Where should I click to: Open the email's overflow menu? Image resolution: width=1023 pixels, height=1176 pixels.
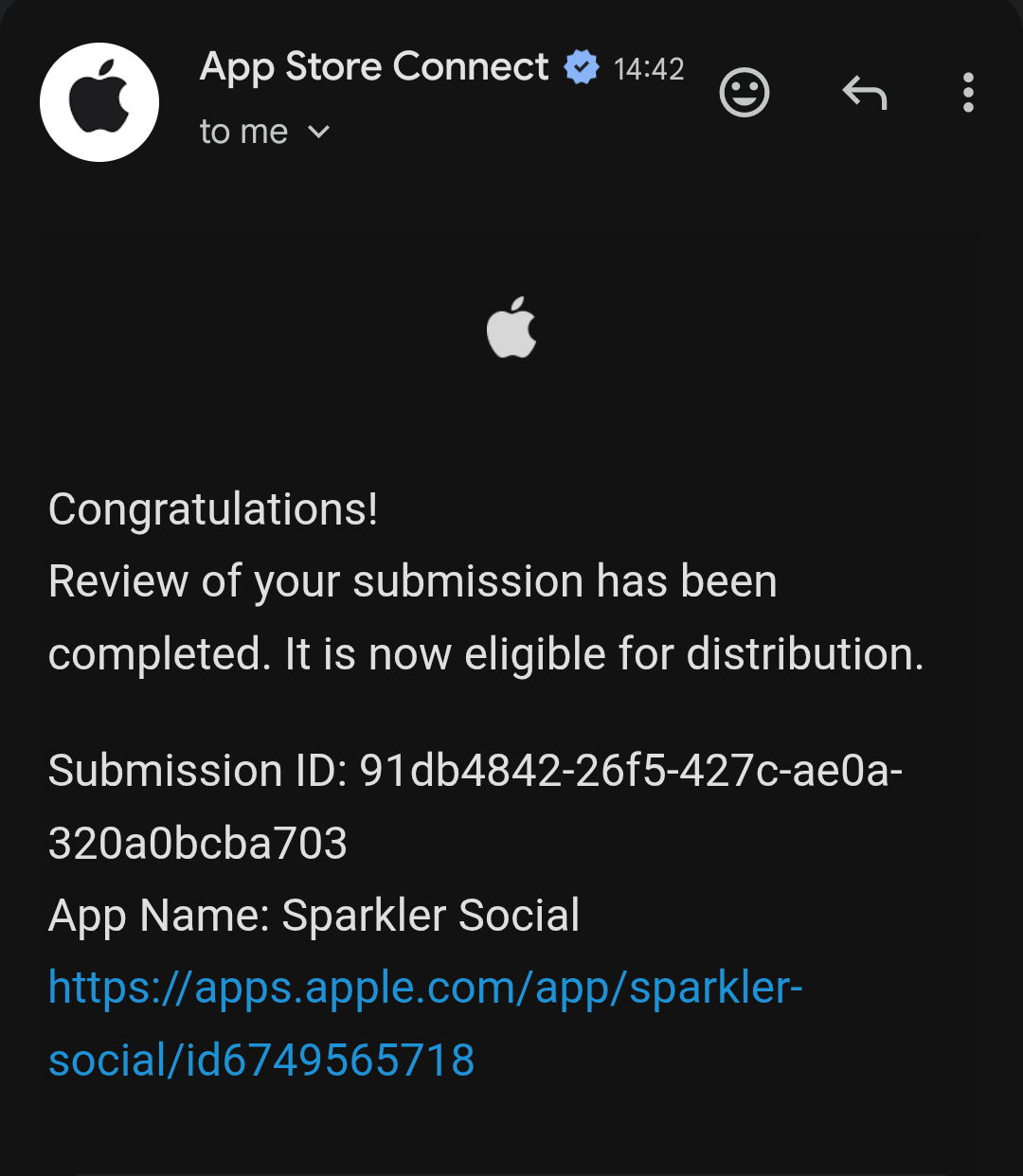coord(967,93)
